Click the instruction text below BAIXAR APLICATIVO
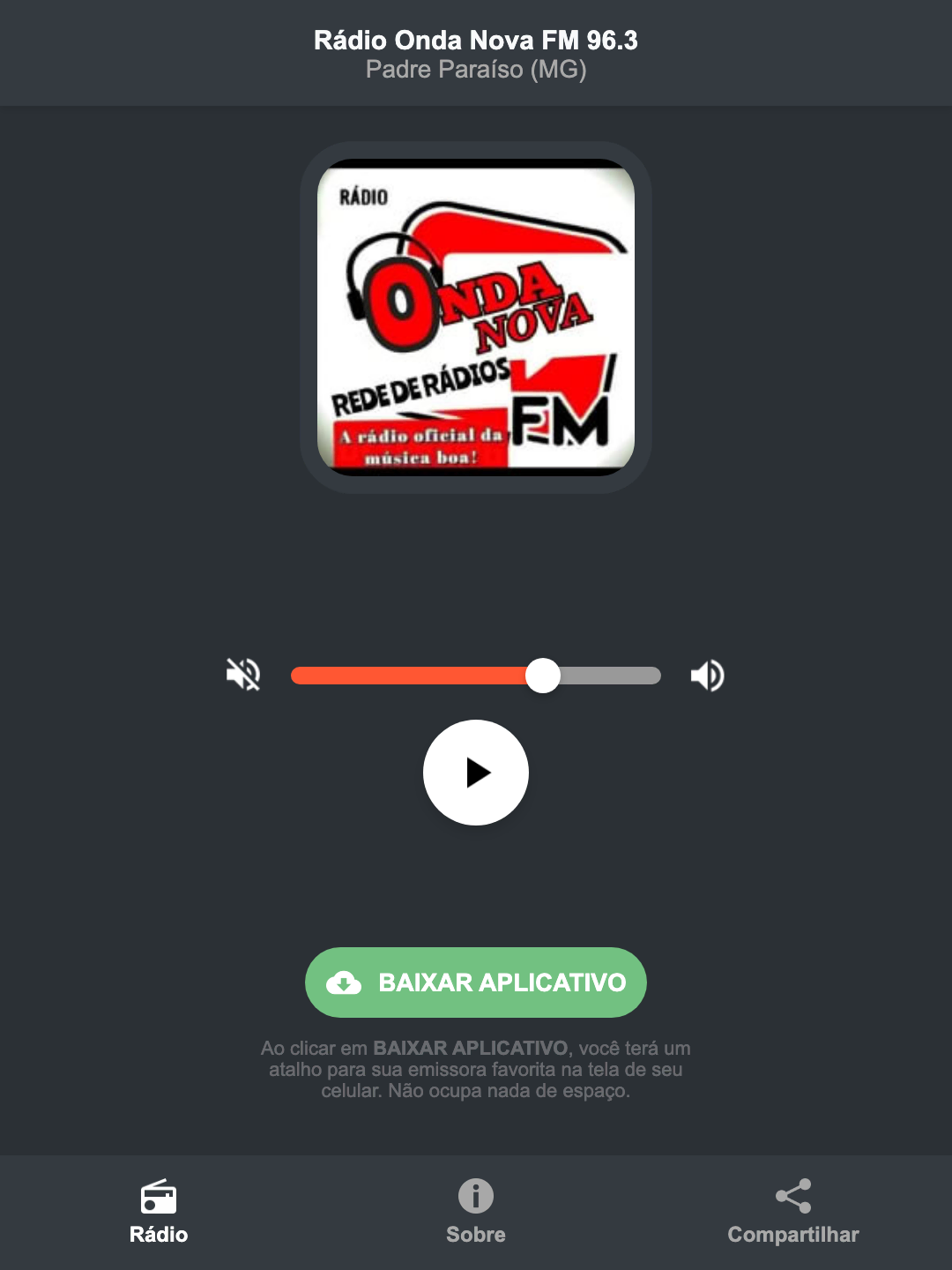 475,1070
